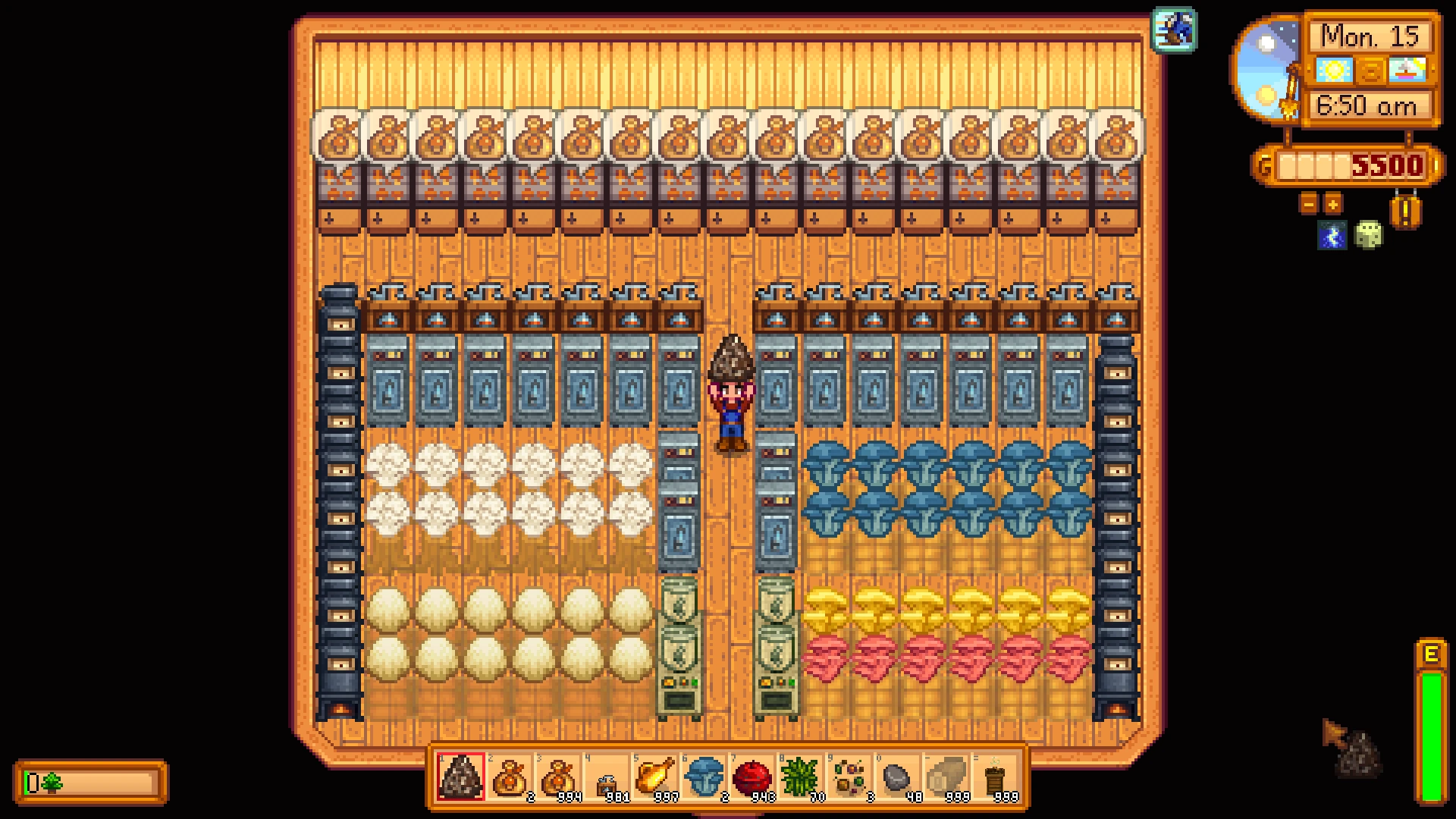Screen dimensions: 1456x819
Task: Open the quest journal exclamation icon
Action: coord(1405,212)
